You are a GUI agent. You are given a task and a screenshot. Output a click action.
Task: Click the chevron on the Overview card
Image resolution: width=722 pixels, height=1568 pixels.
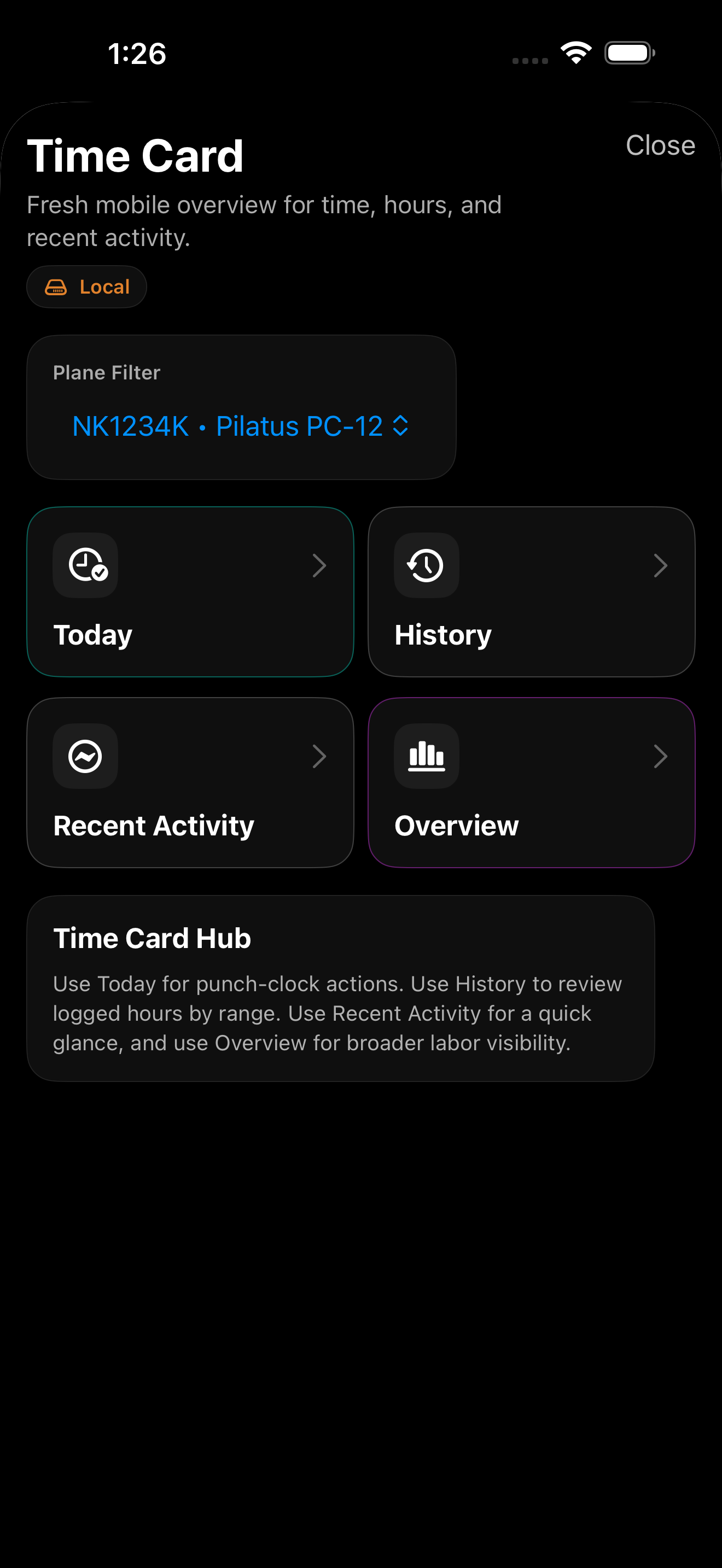pos(662,756)
